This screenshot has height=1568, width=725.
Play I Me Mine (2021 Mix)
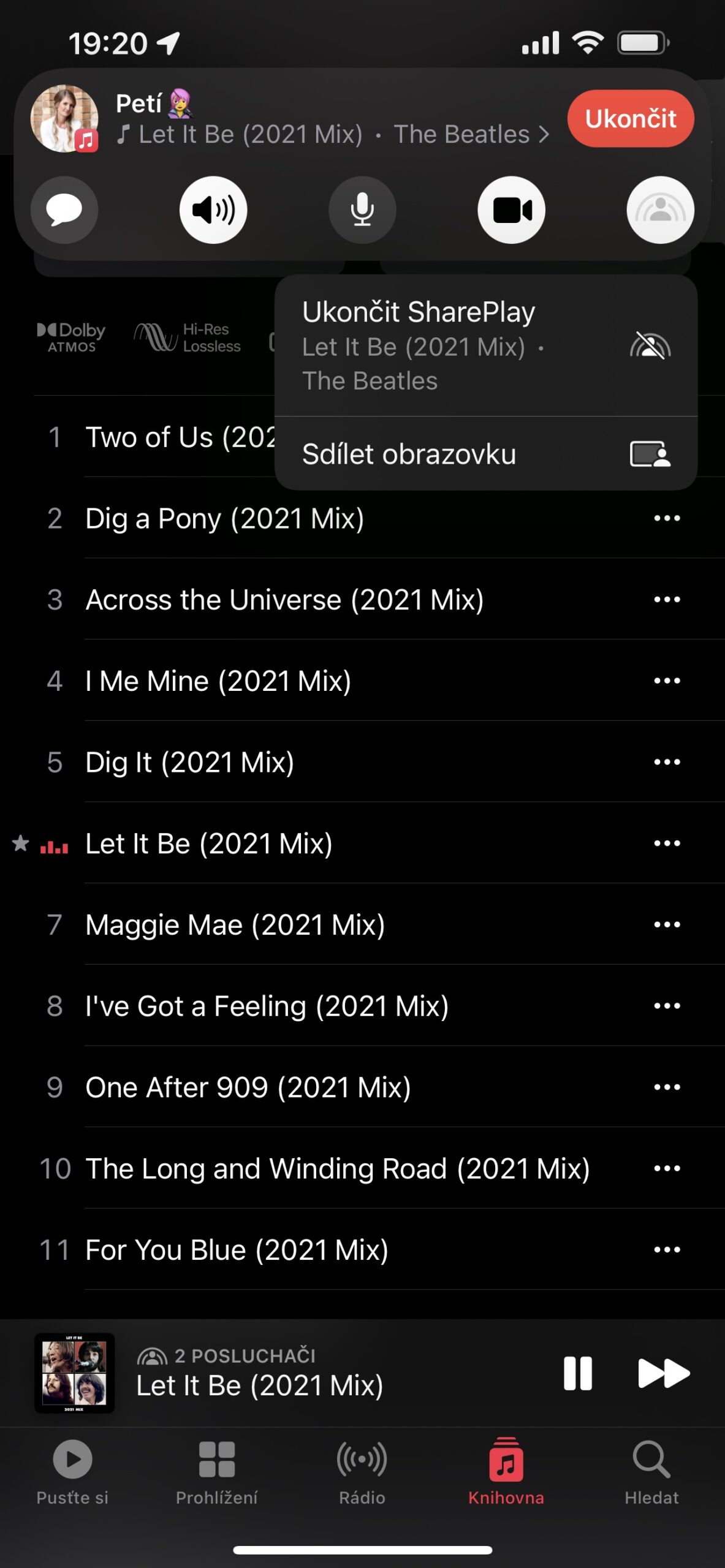(x=218, y=681)
